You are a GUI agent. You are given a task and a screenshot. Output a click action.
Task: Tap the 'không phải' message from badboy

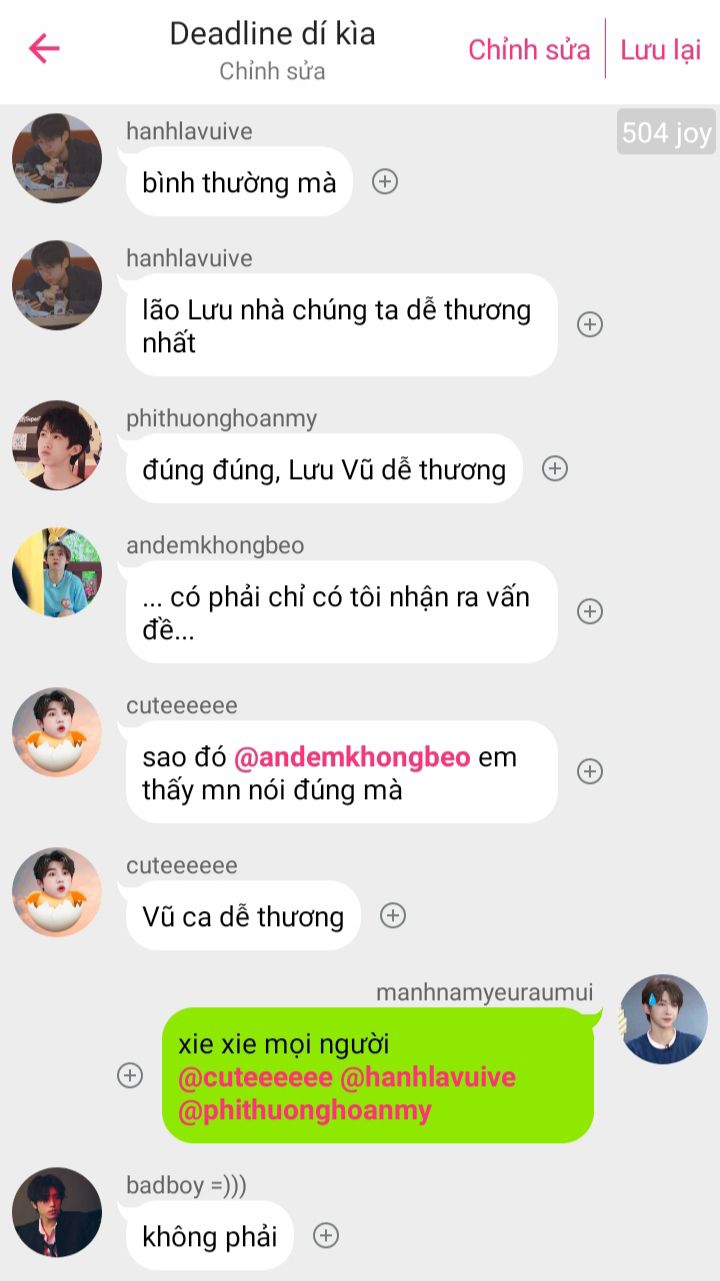coord(210,1236)
